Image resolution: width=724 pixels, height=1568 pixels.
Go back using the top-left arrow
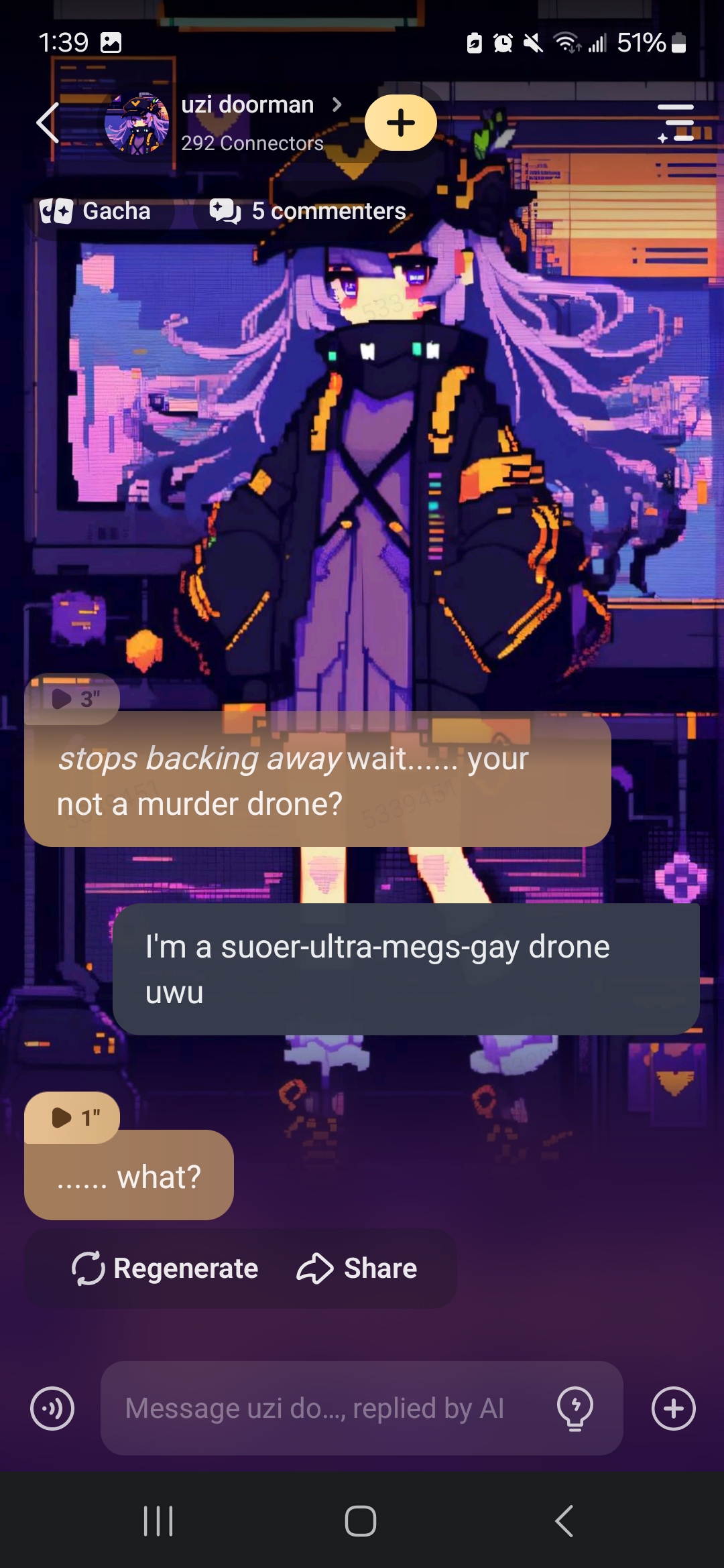point(48,123)
